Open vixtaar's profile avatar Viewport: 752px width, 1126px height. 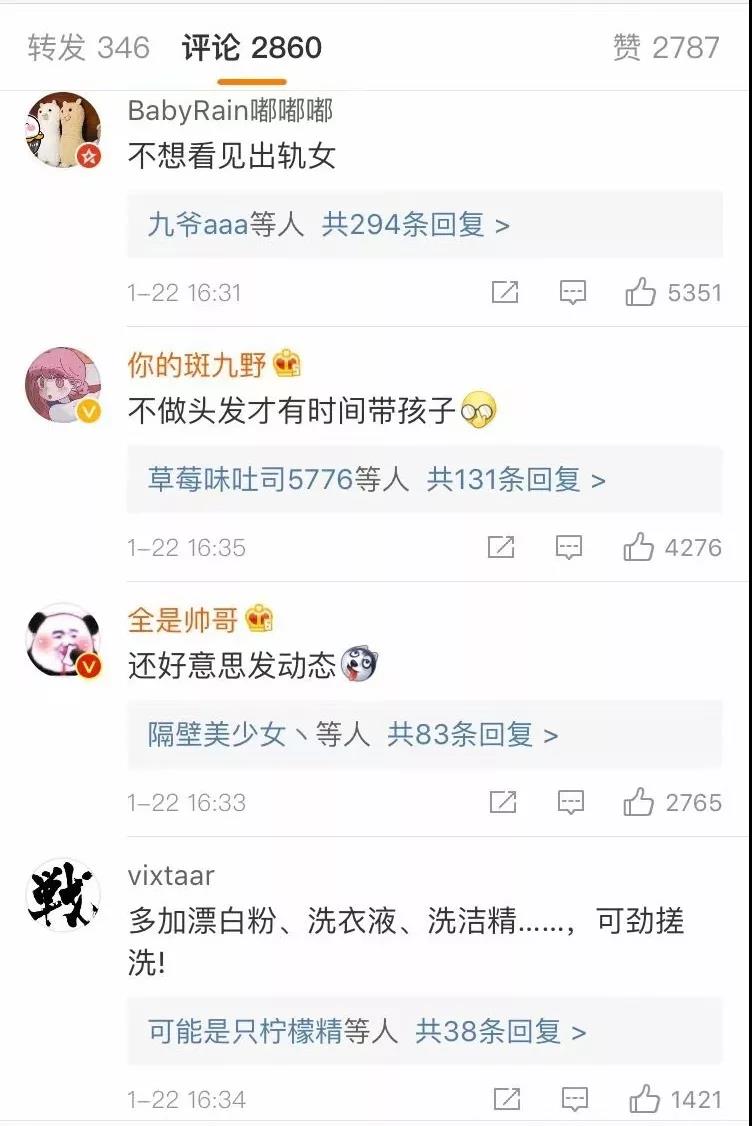tap(63, 895)
